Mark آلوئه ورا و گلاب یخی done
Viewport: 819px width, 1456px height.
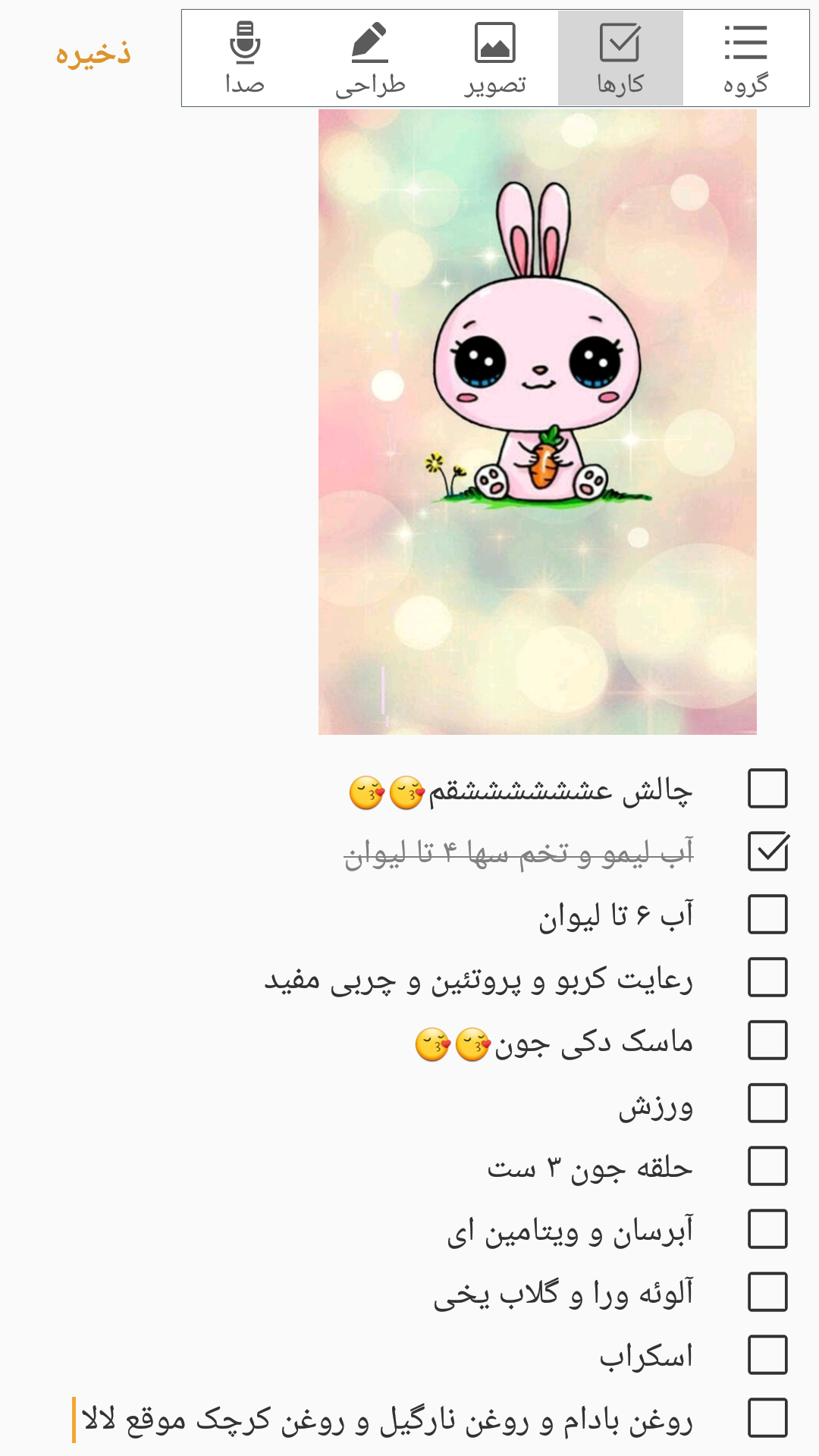pyautogui.click(x=767, y=1292)
